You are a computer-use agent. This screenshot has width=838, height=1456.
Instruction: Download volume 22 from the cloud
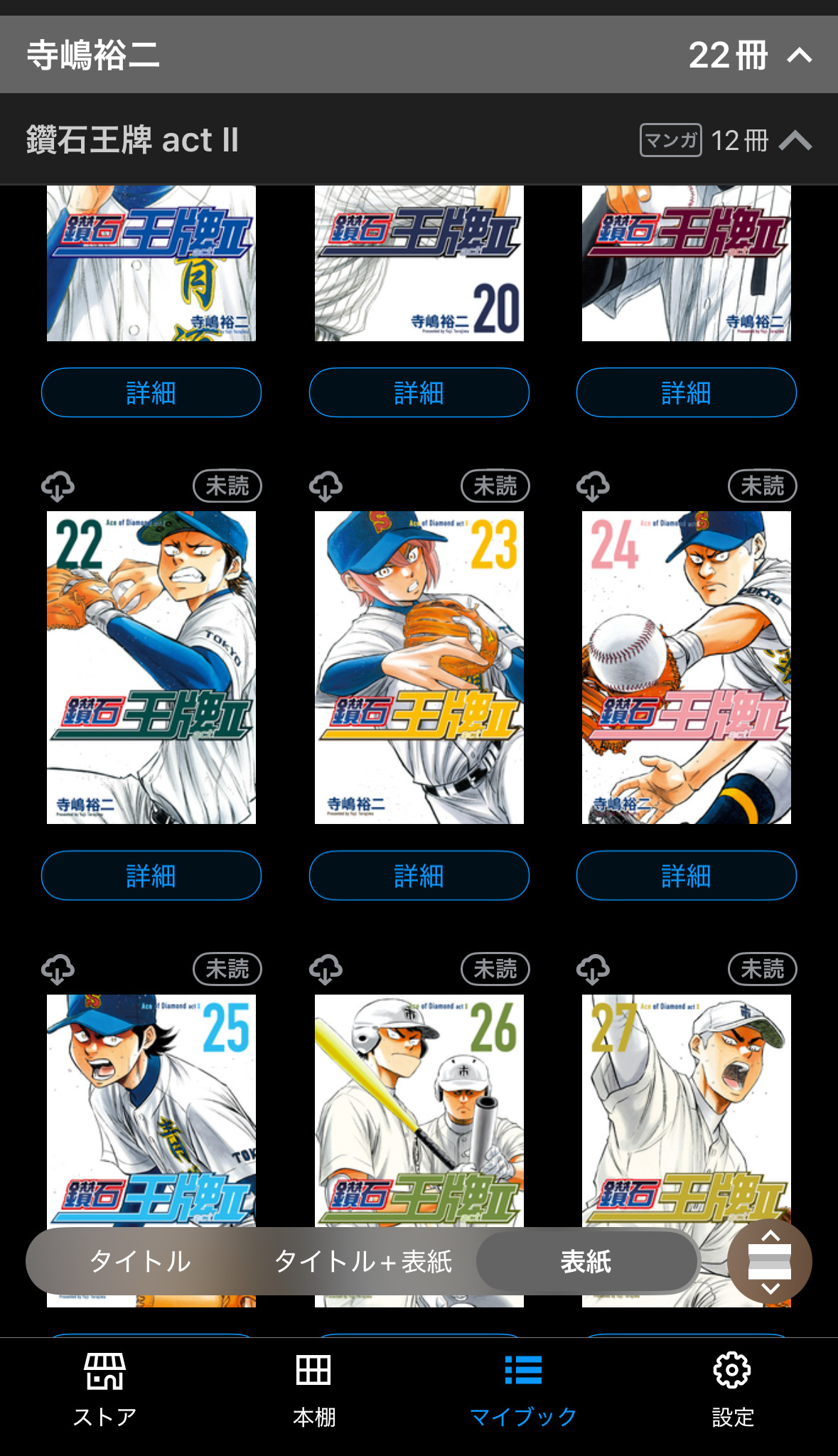[58, 487]
